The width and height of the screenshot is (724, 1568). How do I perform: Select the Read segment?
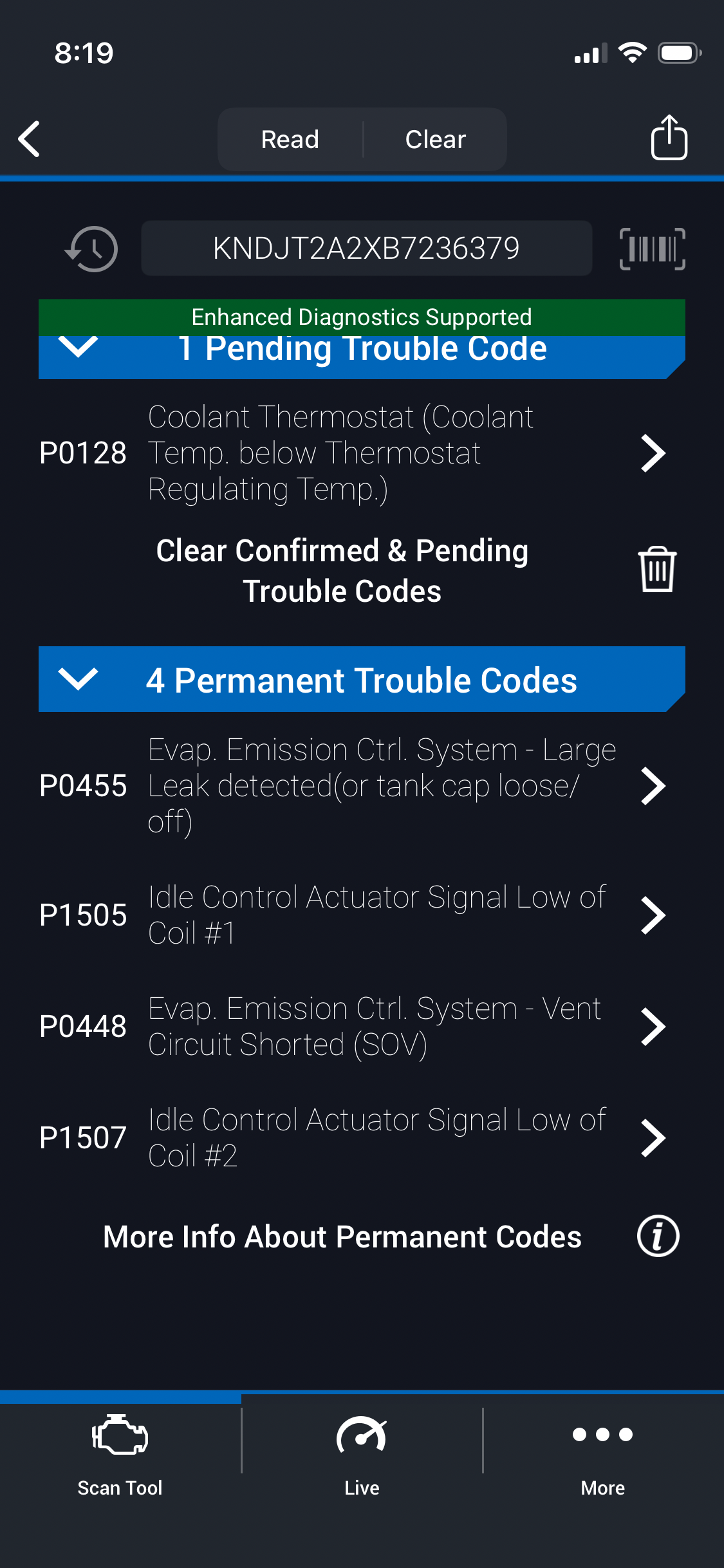(x=290, y=140)
